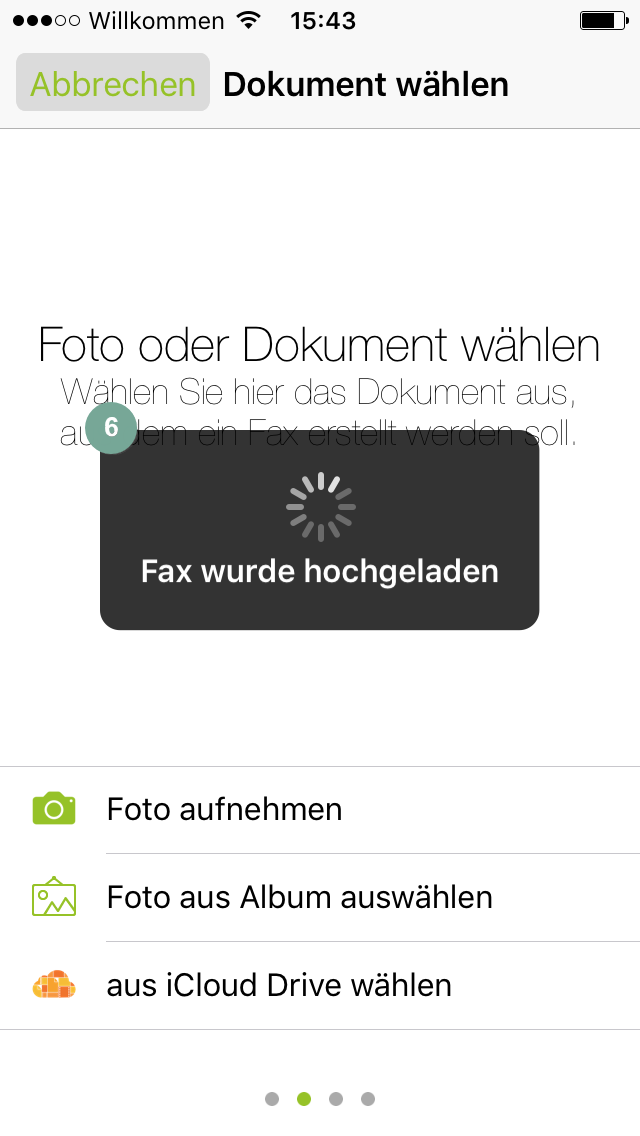Screen dimensions: 640x1136
Task: Tap the page indicator dots
Action: pos(320,1099)
